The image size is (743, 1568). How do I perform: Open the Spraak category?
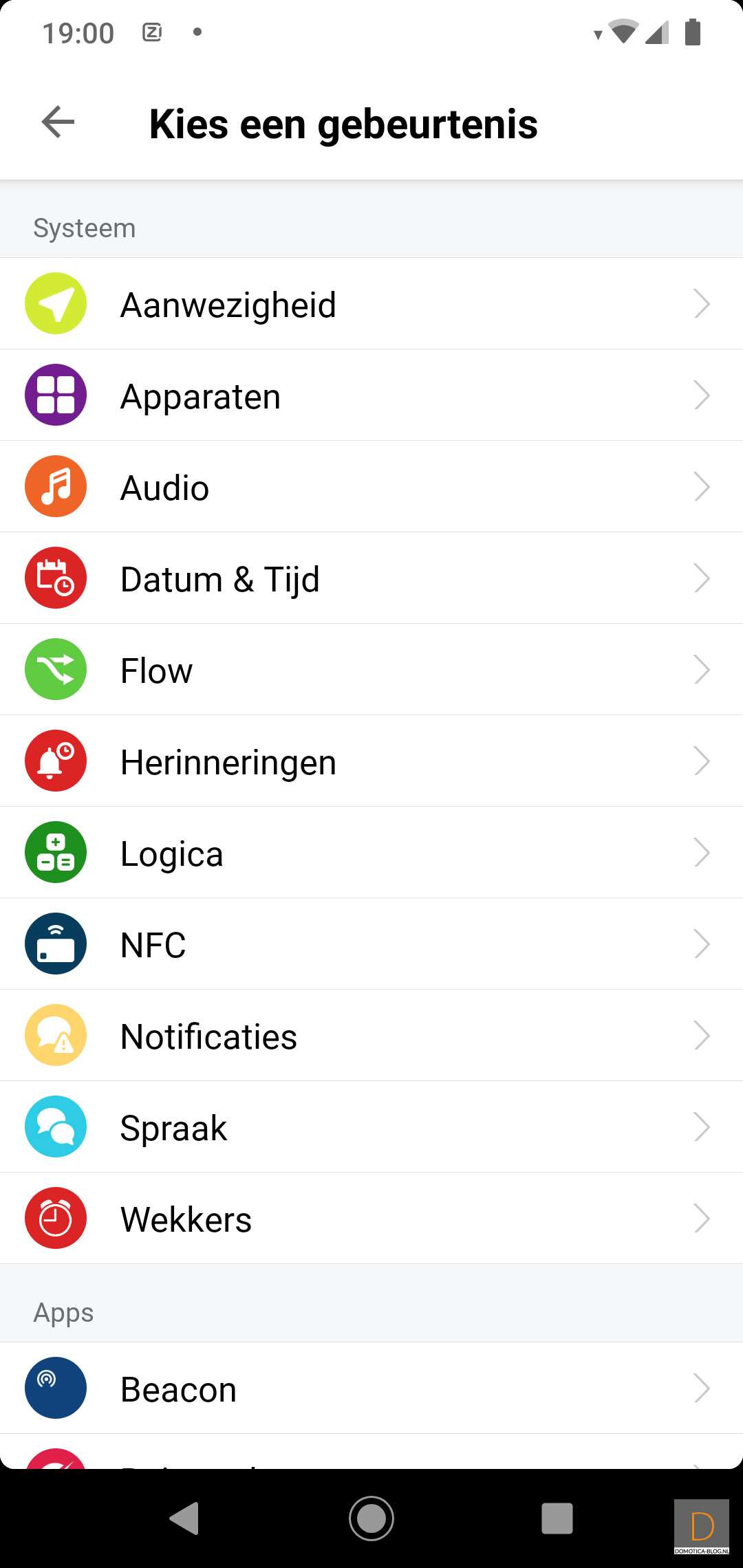371,1127
